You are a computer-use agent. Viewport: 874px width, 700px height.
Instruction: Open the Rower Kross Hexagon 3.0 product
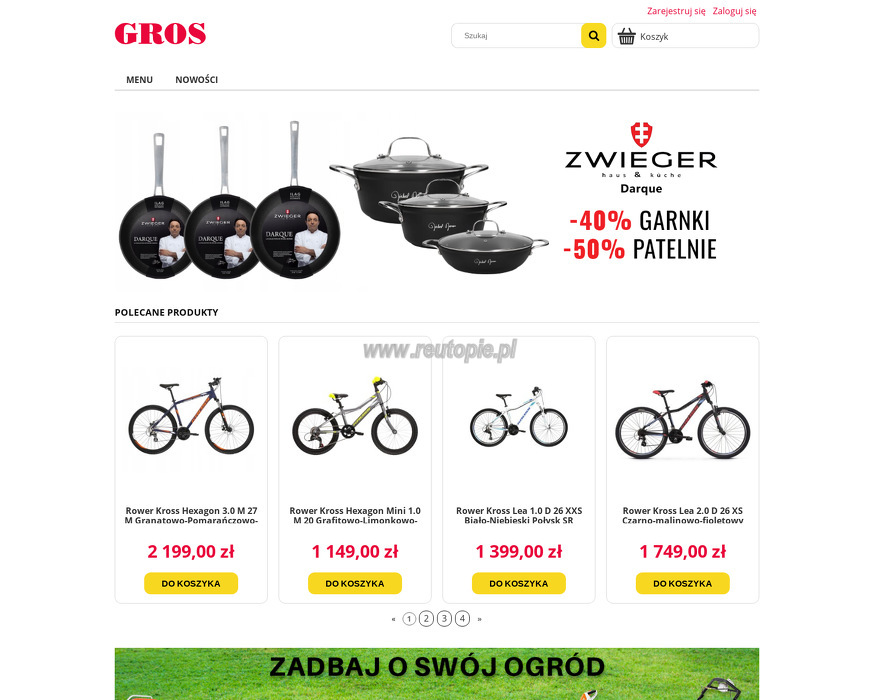click(x=191, y=515)
